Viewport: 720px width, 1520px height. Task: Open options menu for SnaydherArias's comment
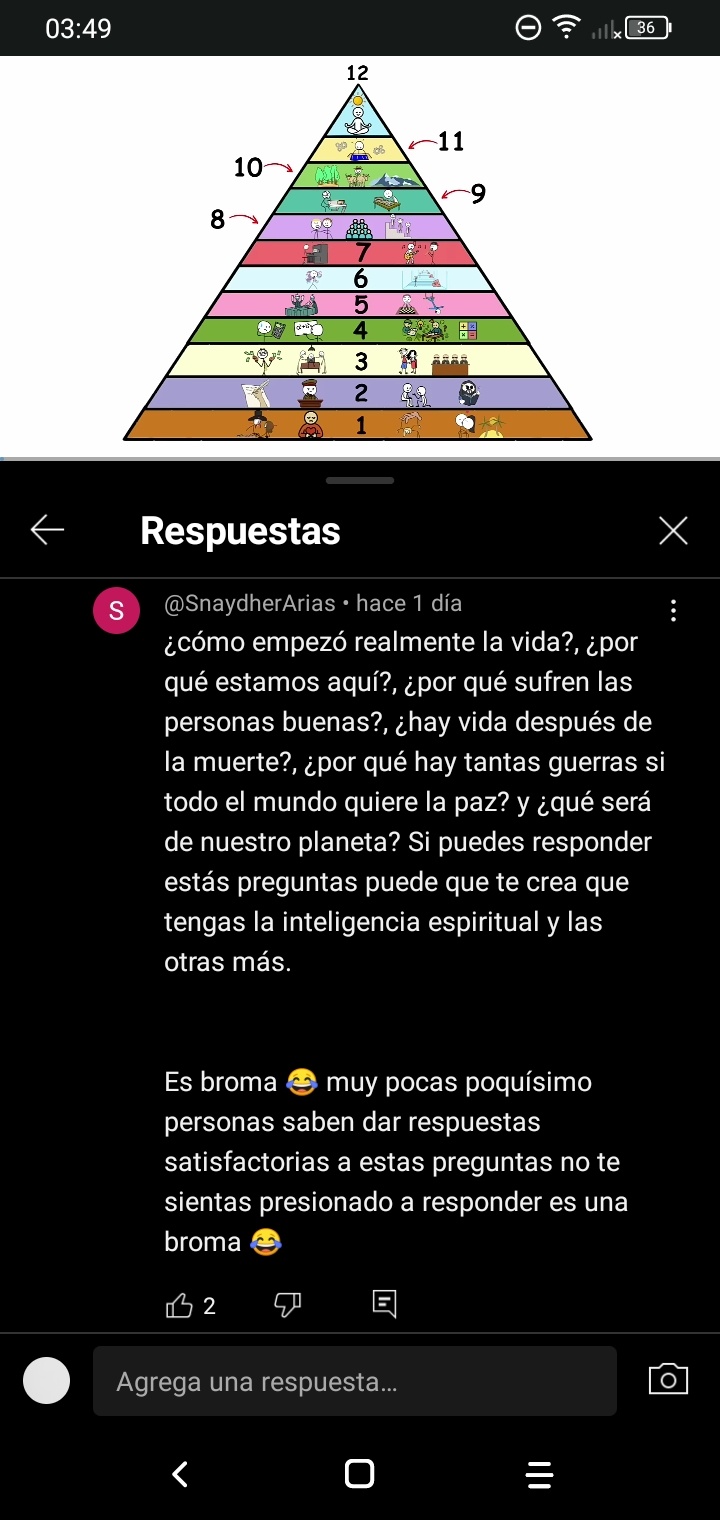(x=673, y=610)
